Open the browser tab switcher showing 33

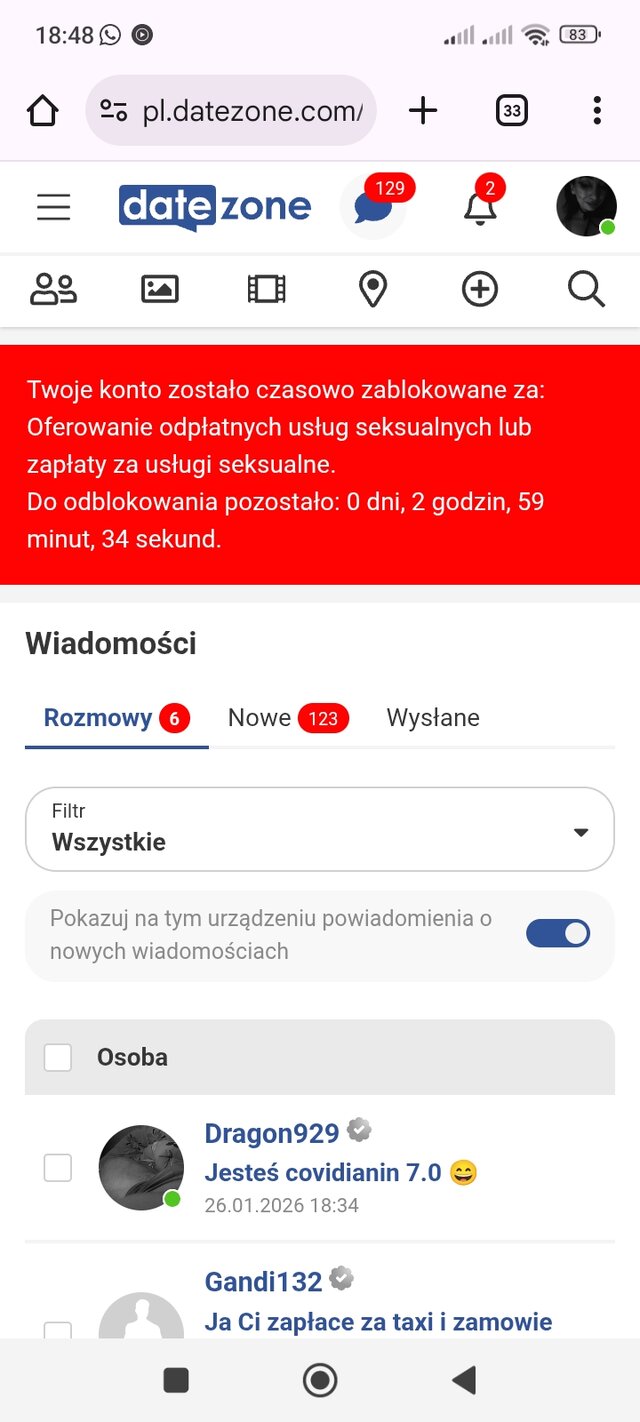click(x=512, y=111)
